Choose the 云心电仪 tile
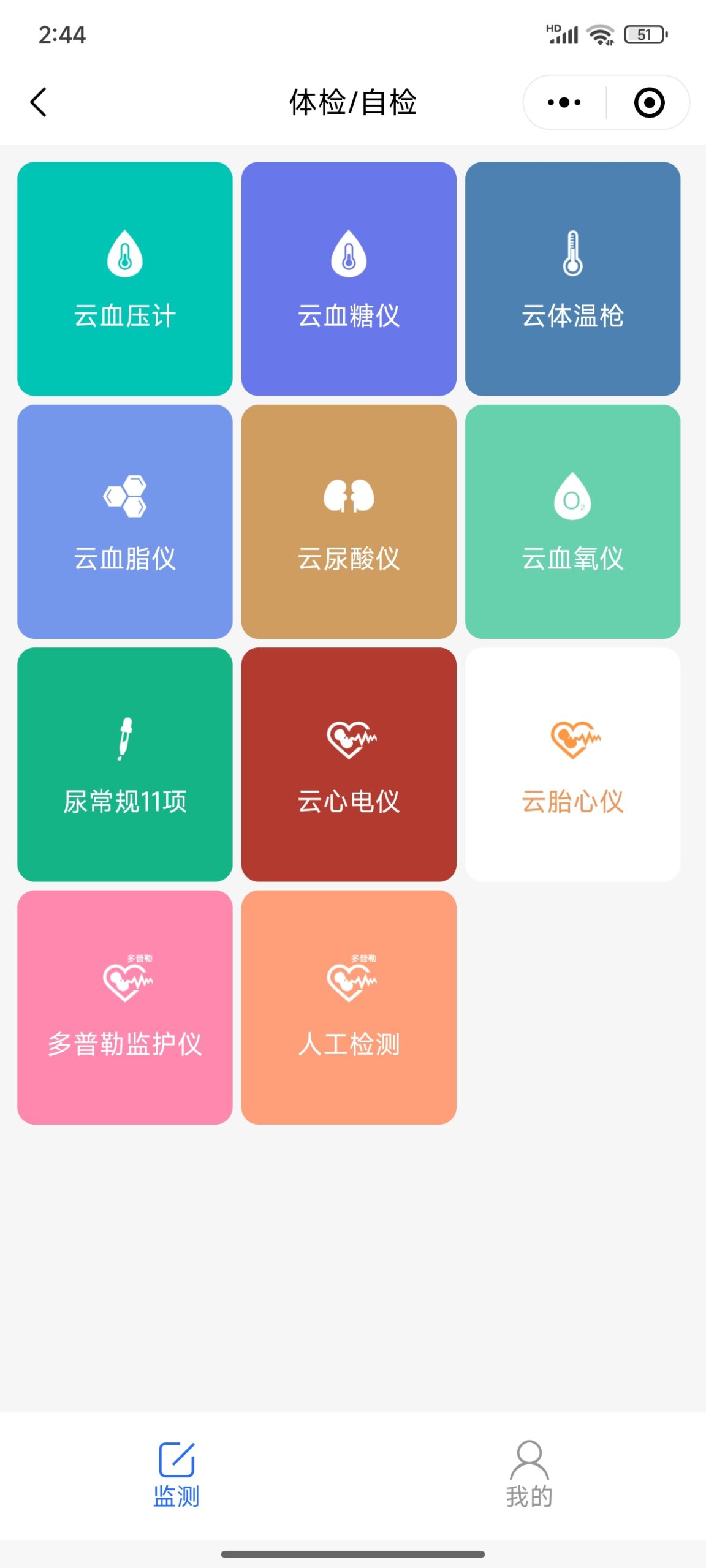Screen dimensions: 706x1568 349,764
